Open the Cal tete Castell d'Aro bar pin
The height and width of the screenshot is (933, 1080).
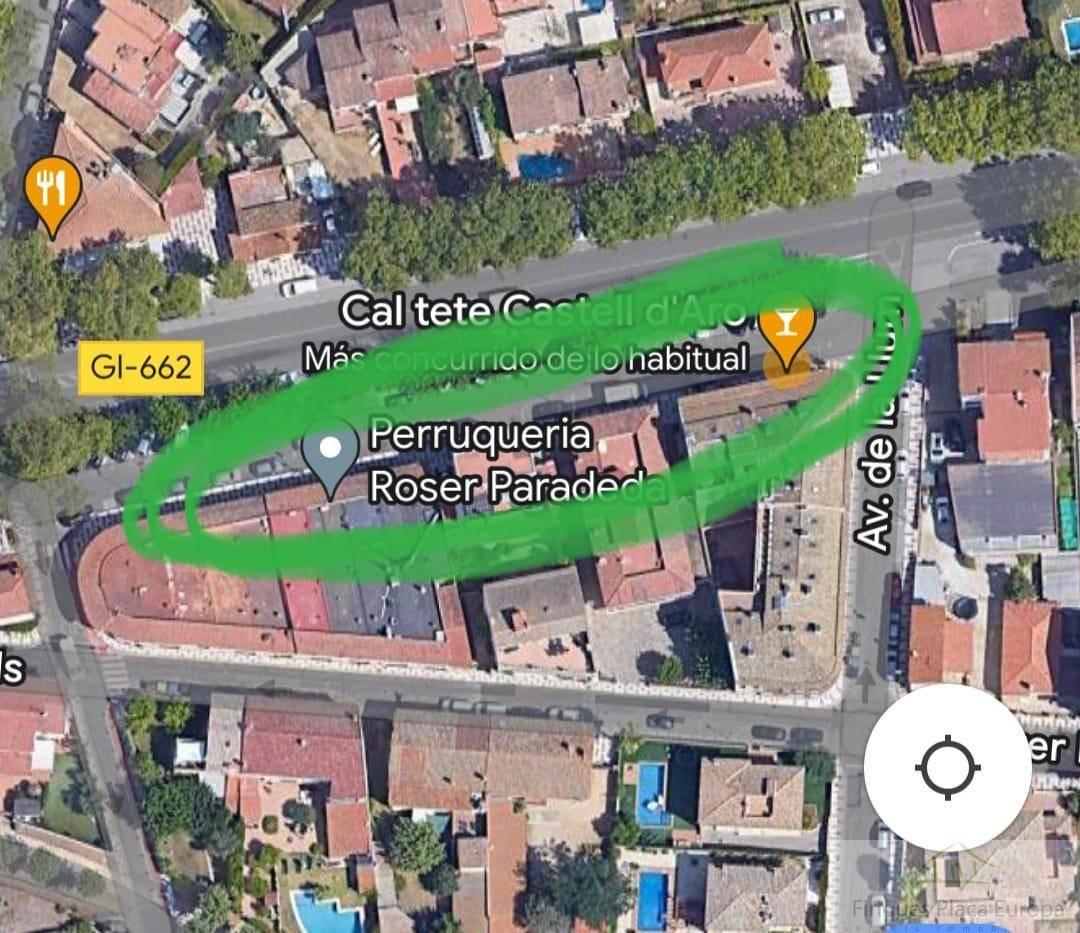[787, 329]
